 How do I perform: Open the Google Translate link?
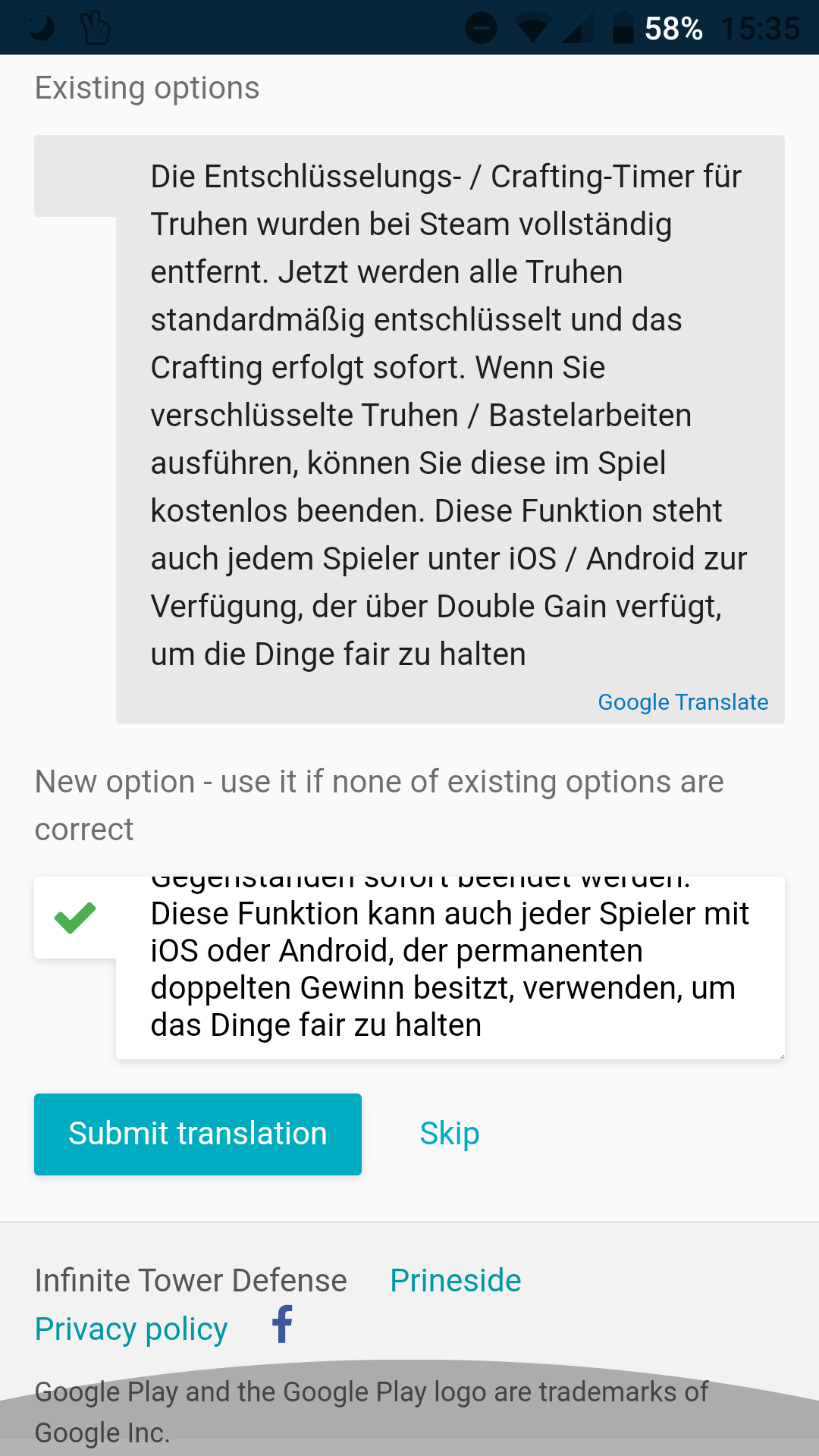(x=682, y=702)
